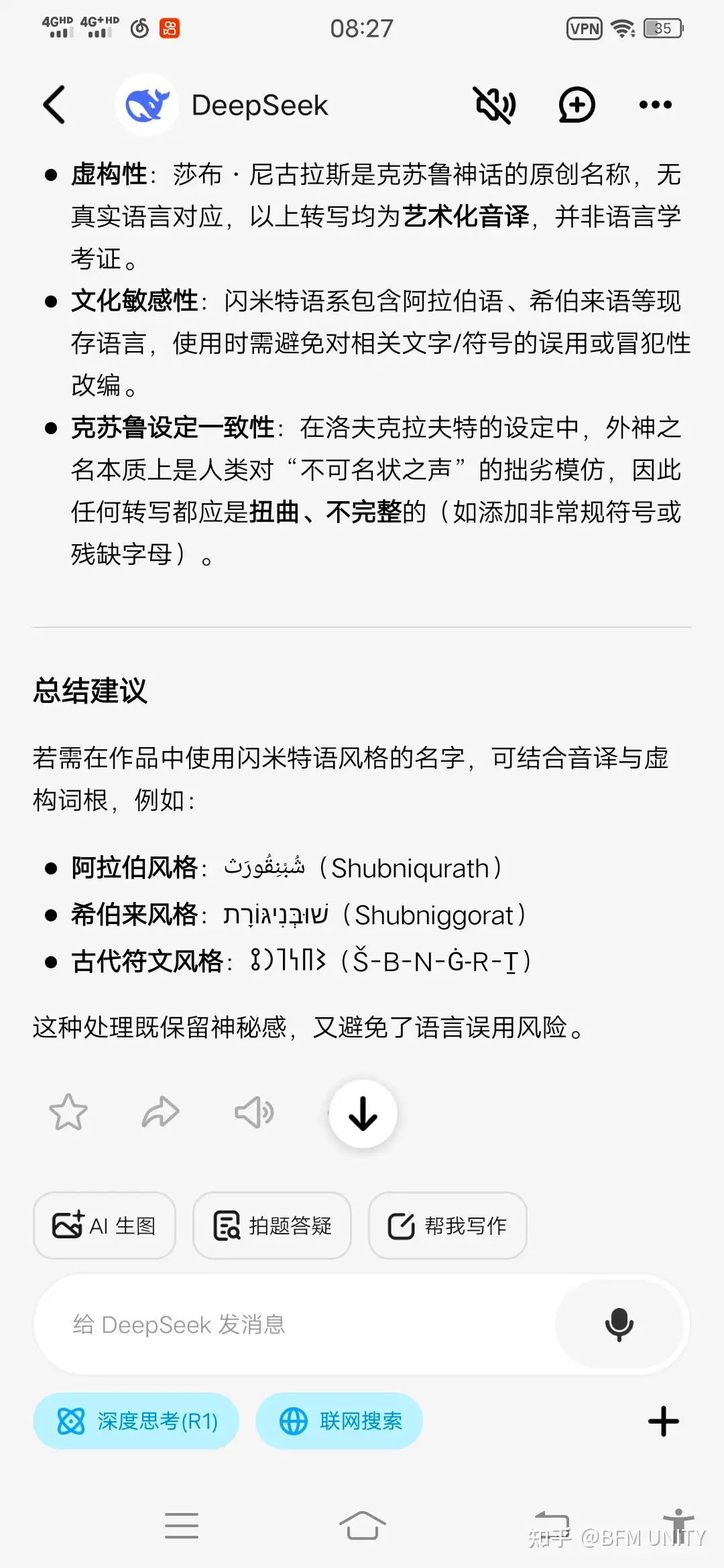Jump to the bottom of the chat
This screenshot has height=1568, width=724.
click(363, 1114)
